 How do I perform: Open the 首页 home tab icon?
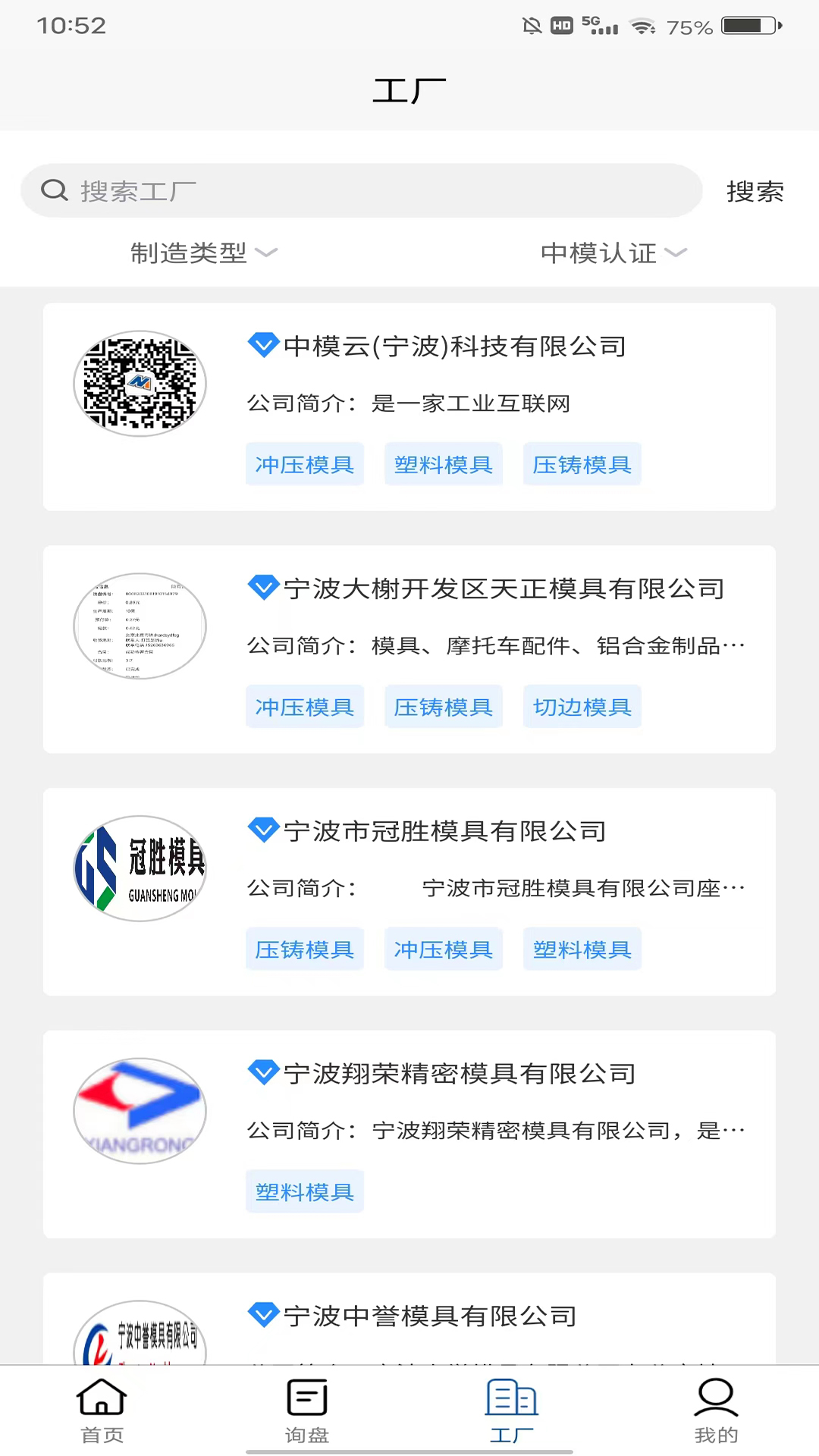[101, 1399]
